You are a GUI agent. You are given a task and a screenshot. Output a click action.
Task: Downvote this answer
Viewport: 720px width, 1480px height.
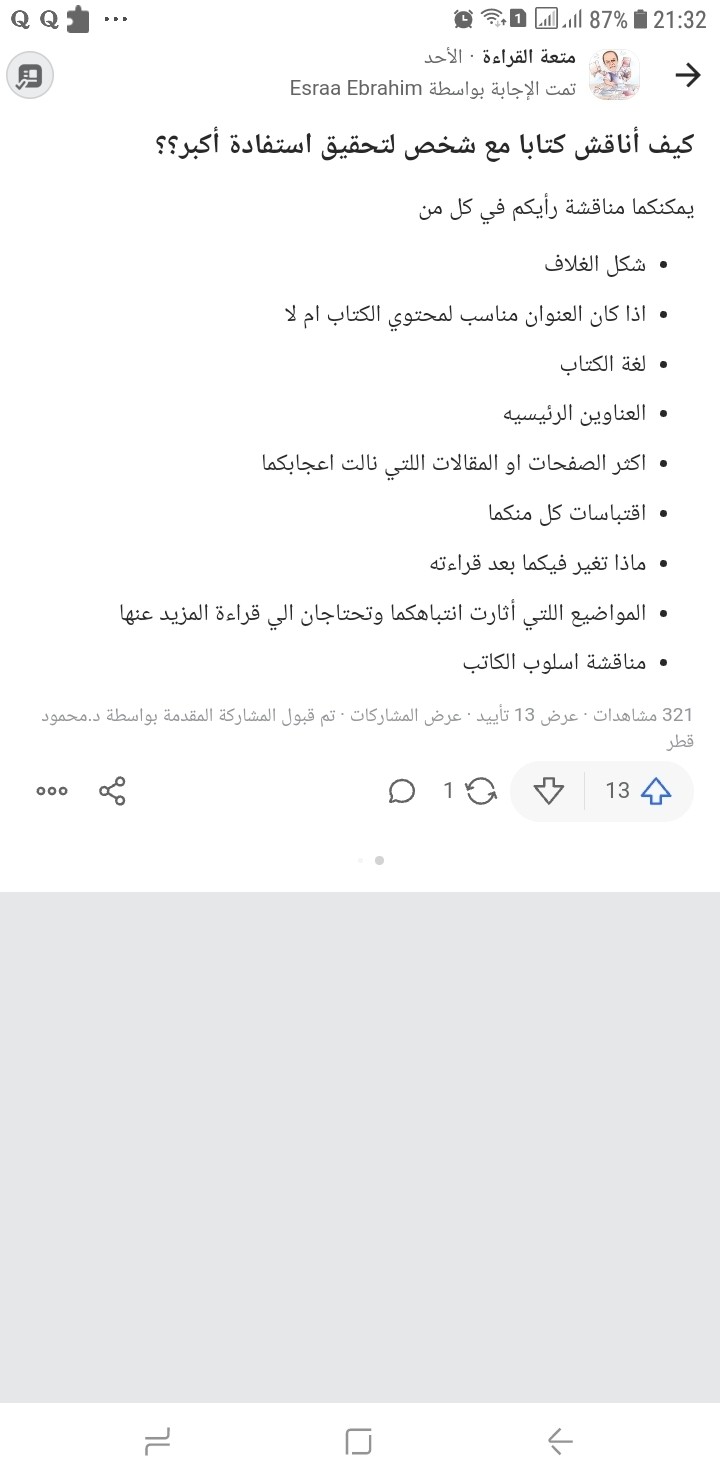[548, 791]
